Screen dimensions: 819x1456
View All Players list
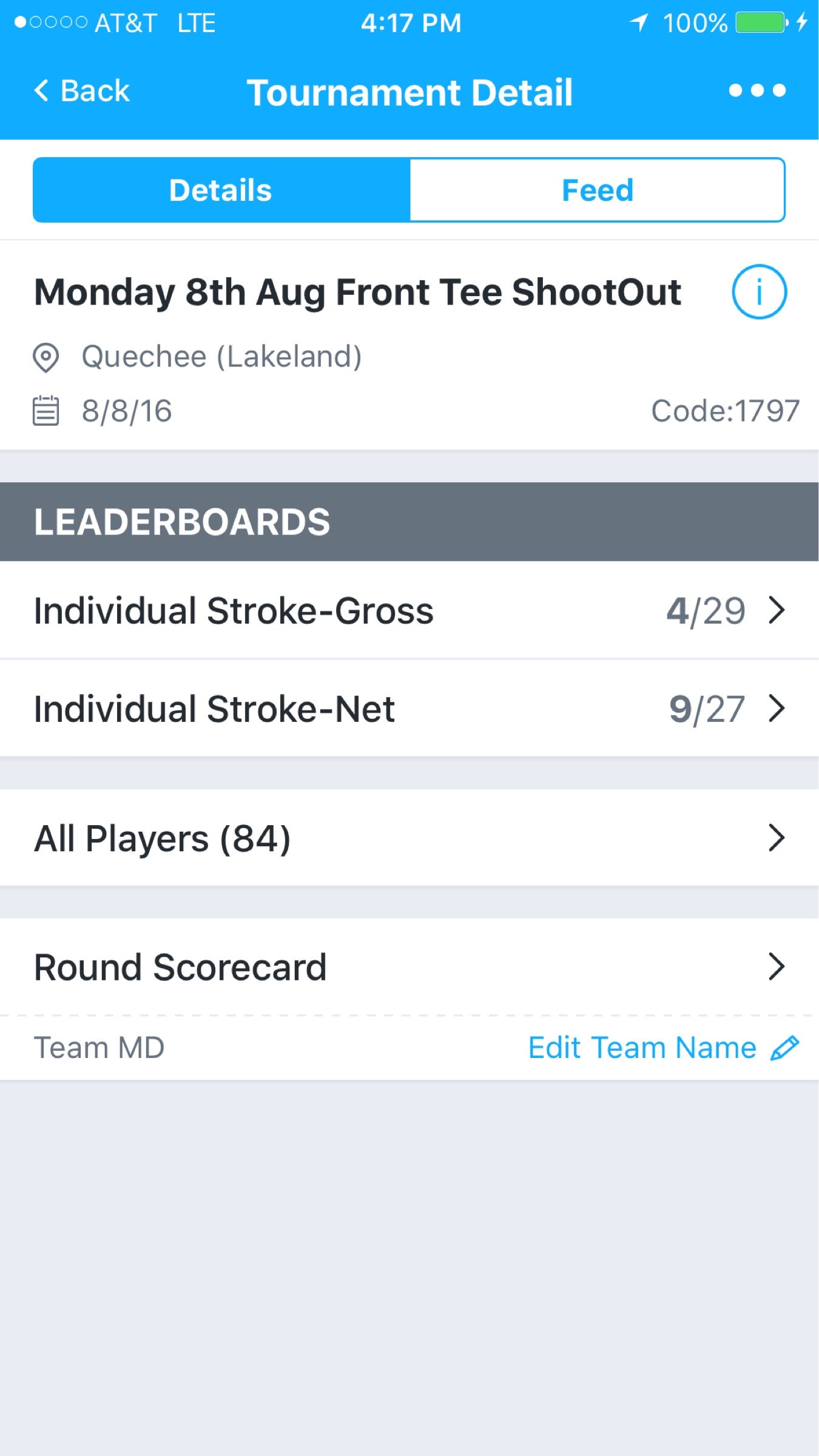409,838
